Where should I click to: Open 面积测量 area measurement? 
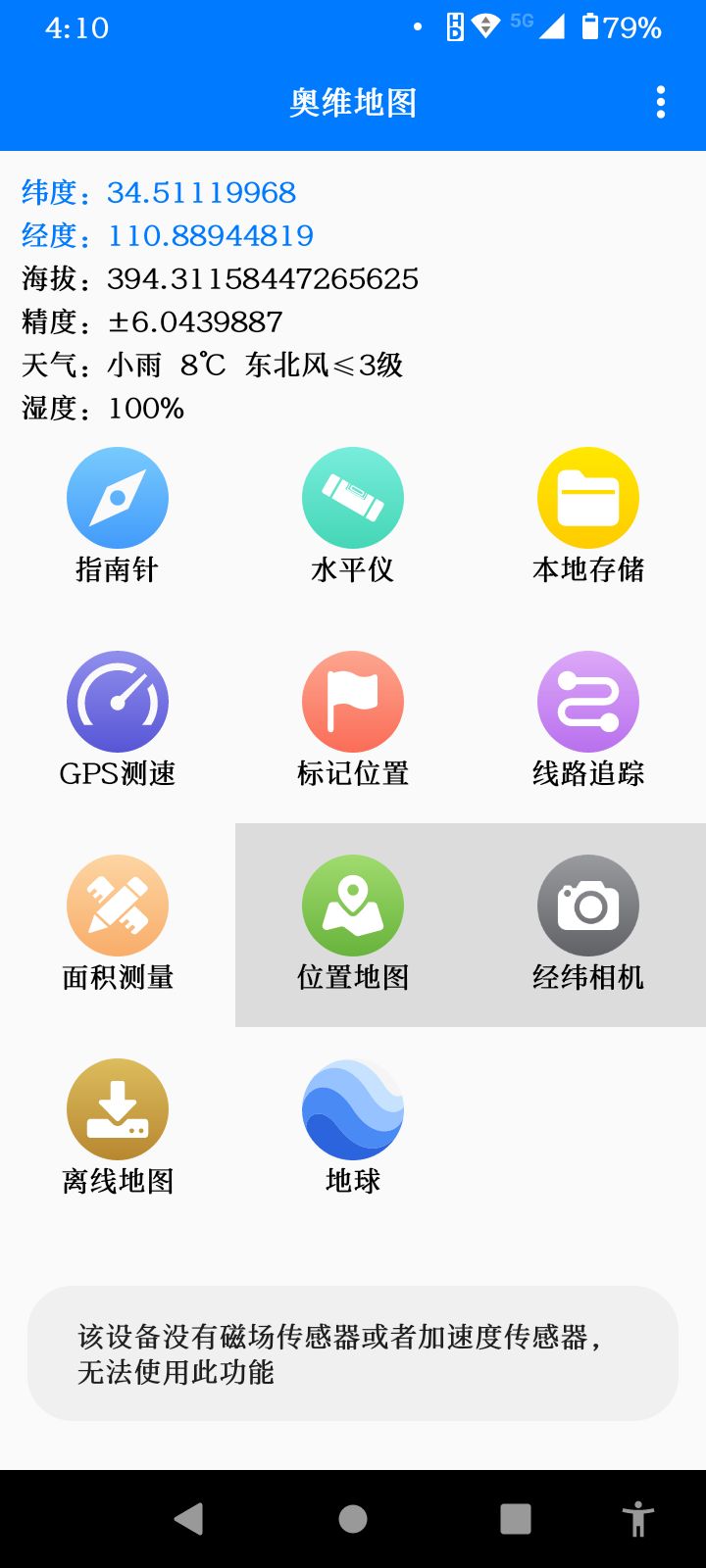pos(118,925)
